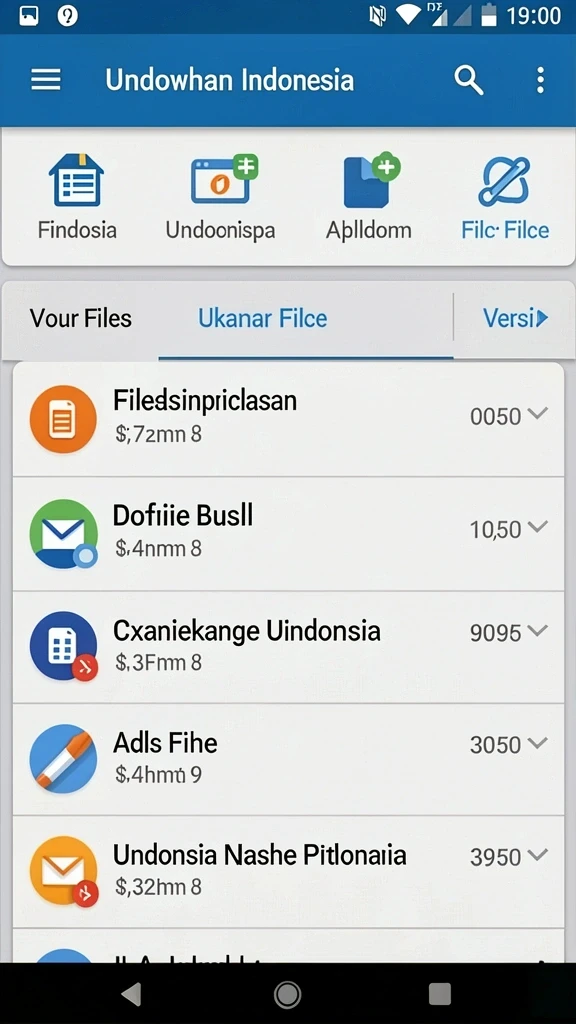Open the Undoonispa shortcut
576x1024 pixels.
(220, 198)
